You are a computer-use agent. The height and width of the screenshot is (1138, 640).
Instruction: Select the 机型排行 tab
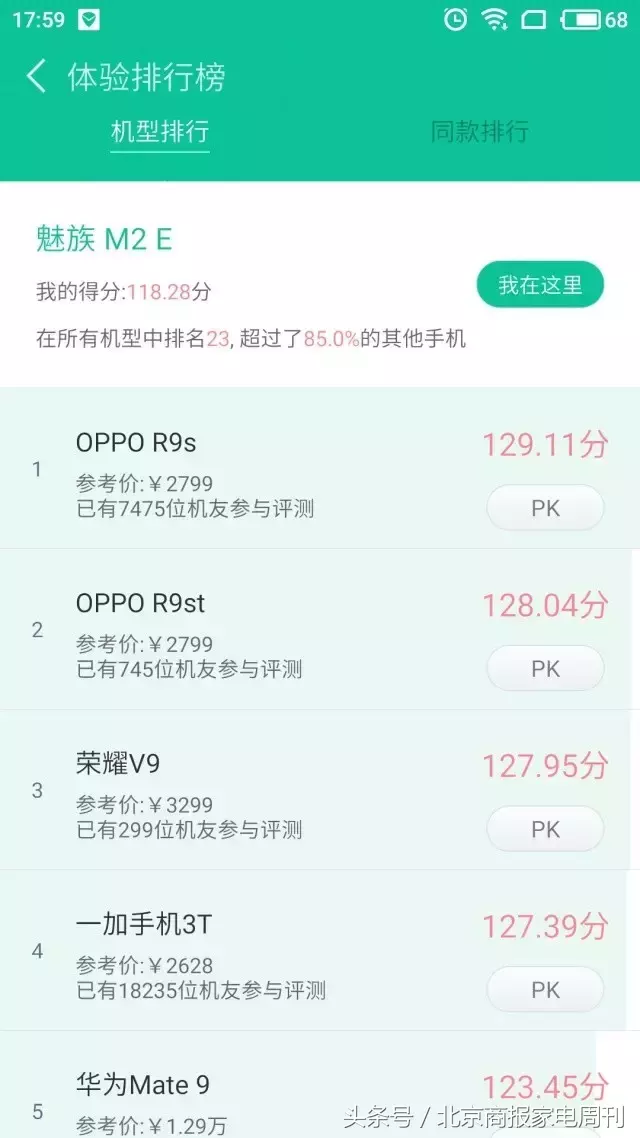[160, 132]
